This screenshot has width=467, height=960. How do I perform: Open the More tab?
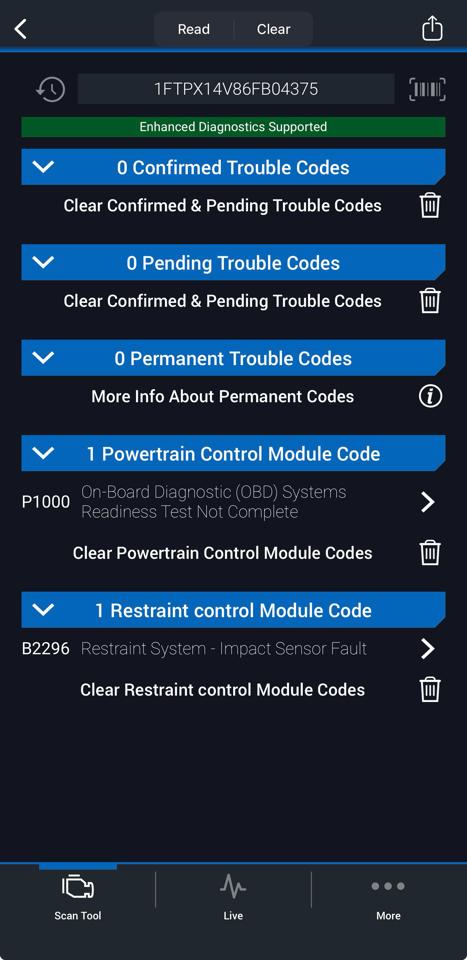(x=388, y=897)
